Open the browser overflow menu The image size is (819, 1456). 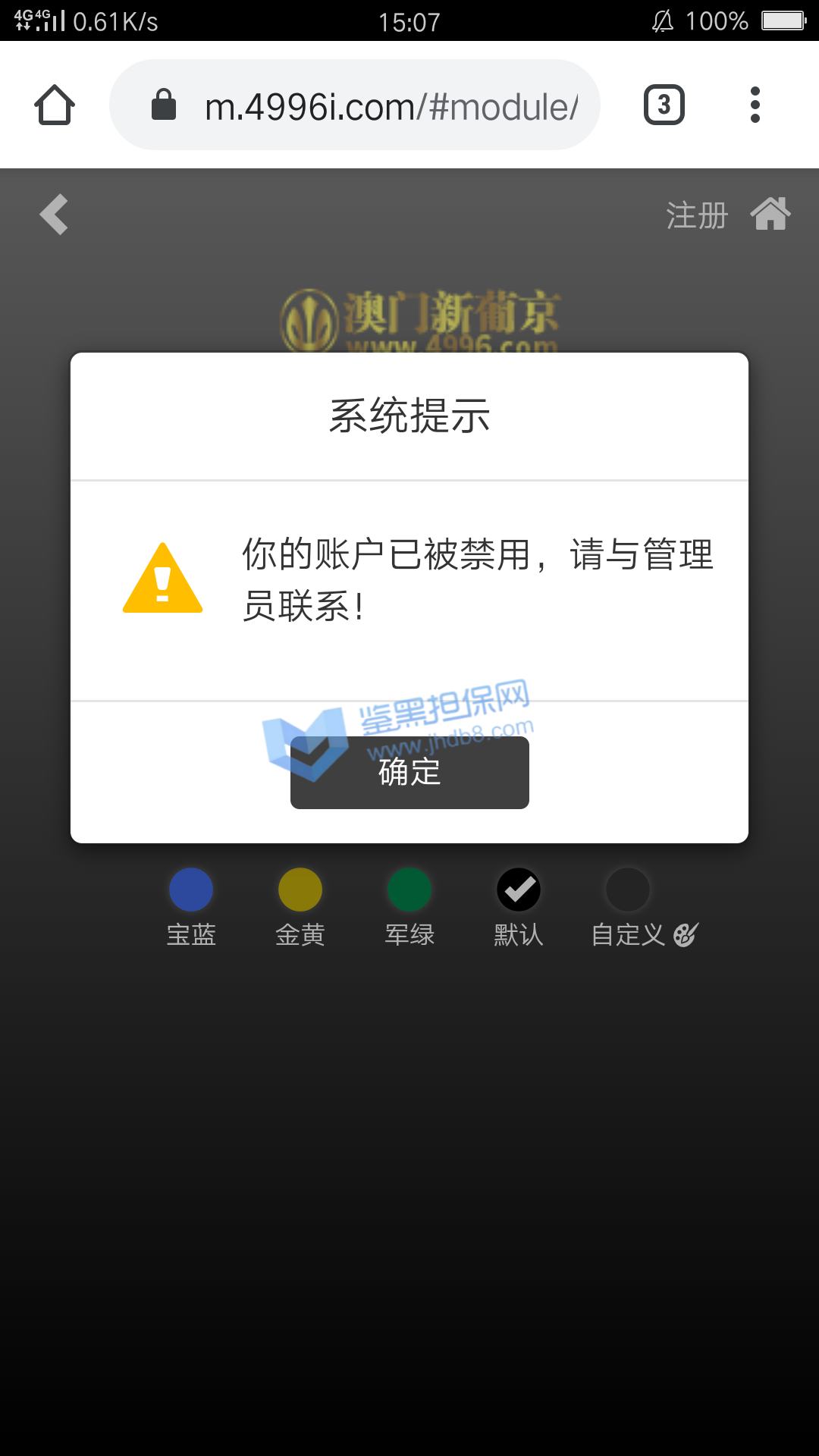pos(755,105)
